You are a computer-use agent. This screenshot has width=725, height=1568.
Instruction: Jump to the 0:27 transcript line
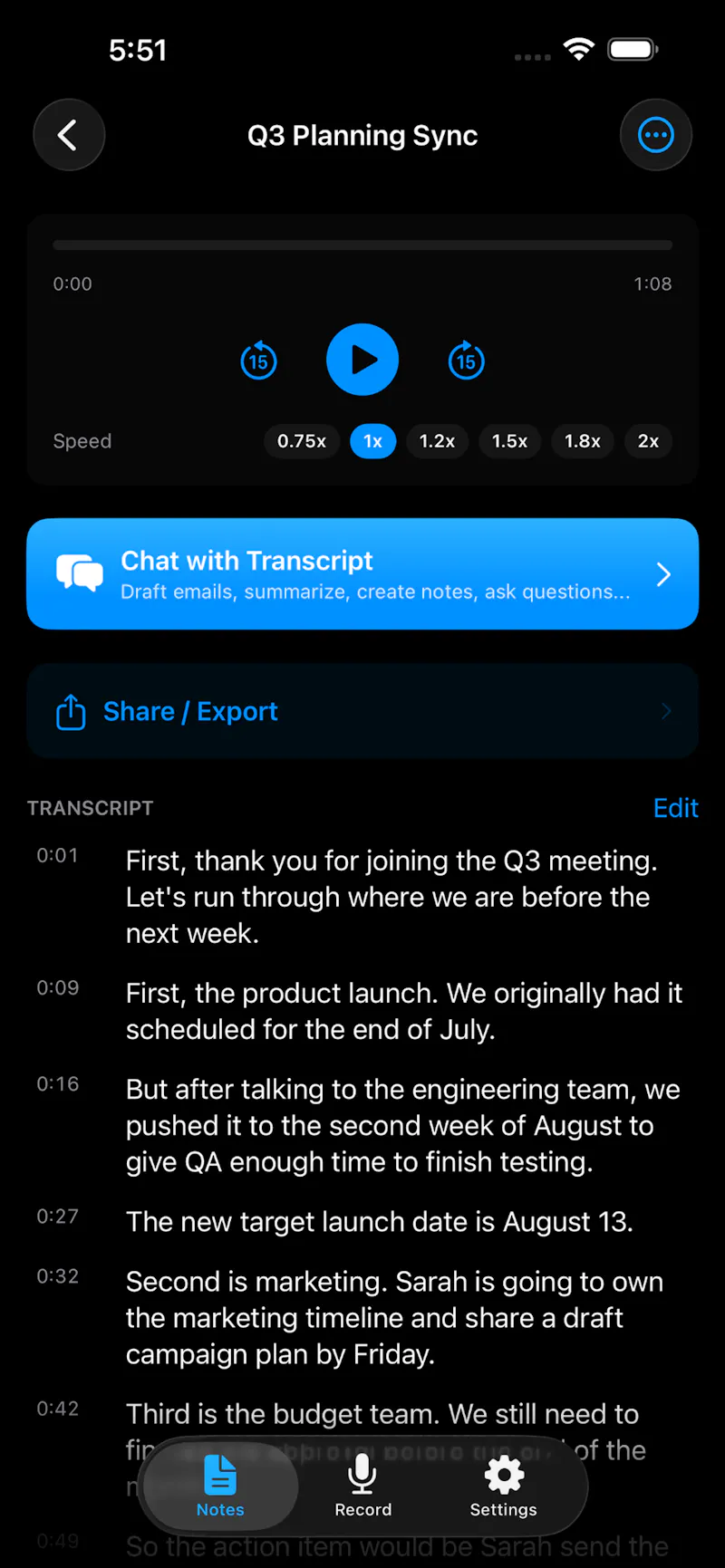362,1221
